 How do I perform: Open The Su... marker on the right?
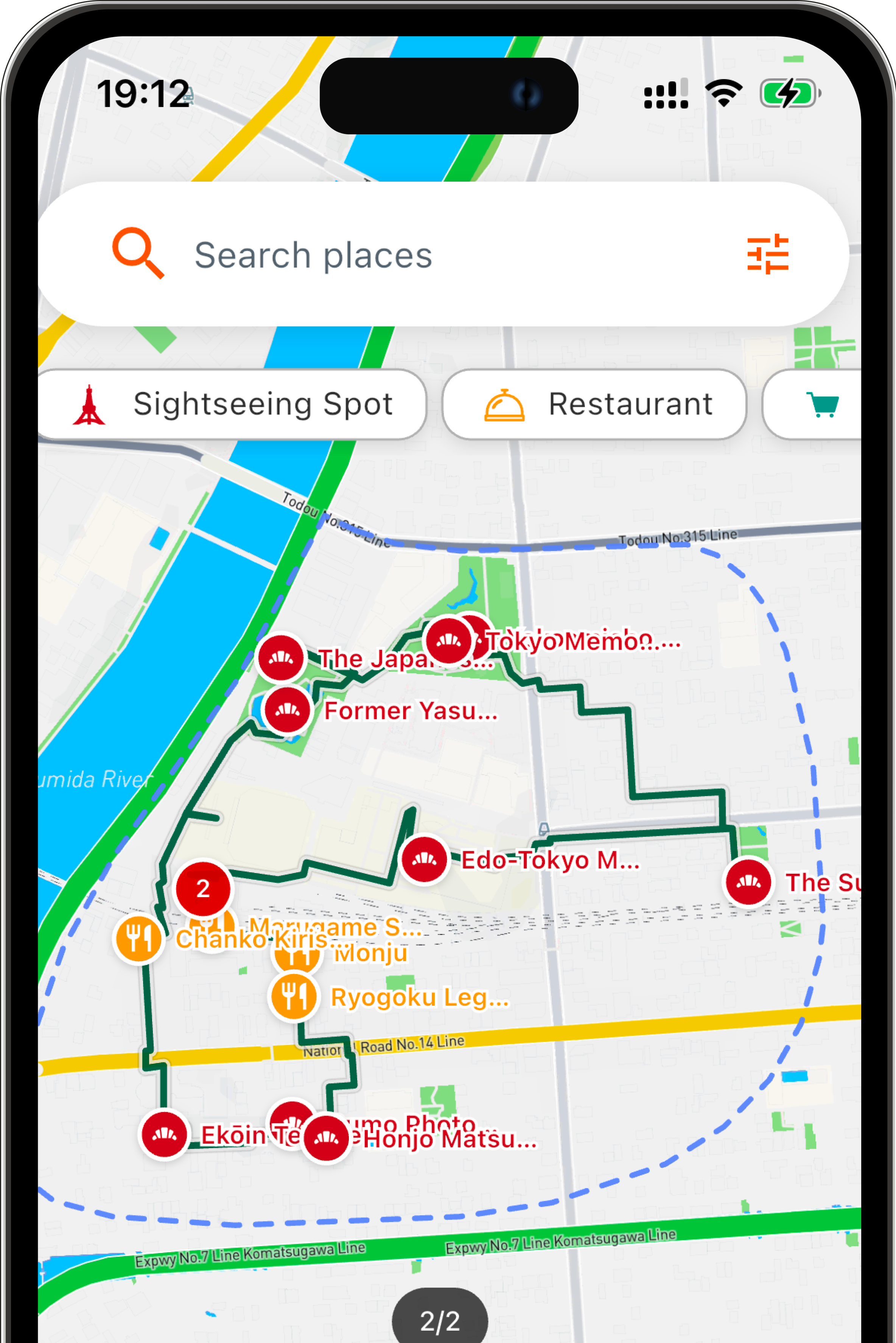(x=748, y=882)
